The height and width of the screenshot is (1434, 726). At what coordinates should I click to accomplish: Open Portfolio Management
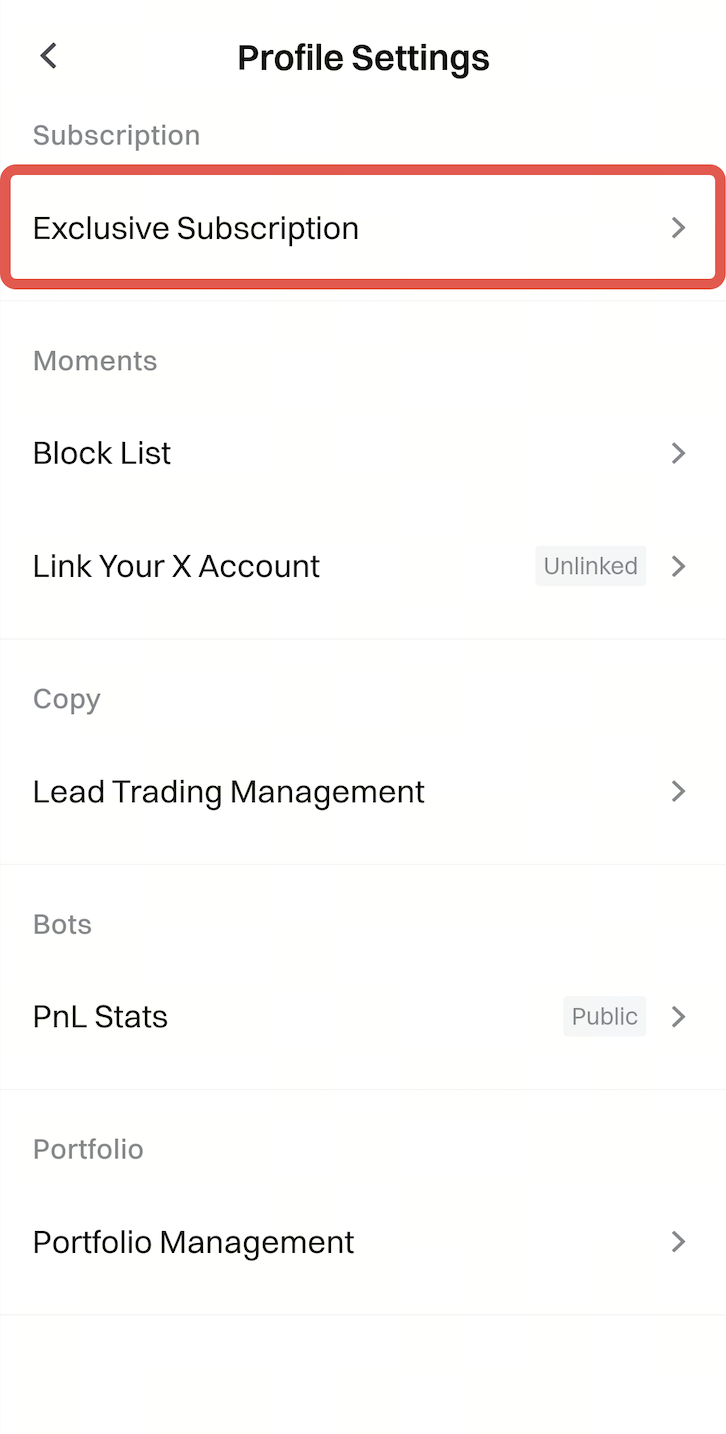362,1242
